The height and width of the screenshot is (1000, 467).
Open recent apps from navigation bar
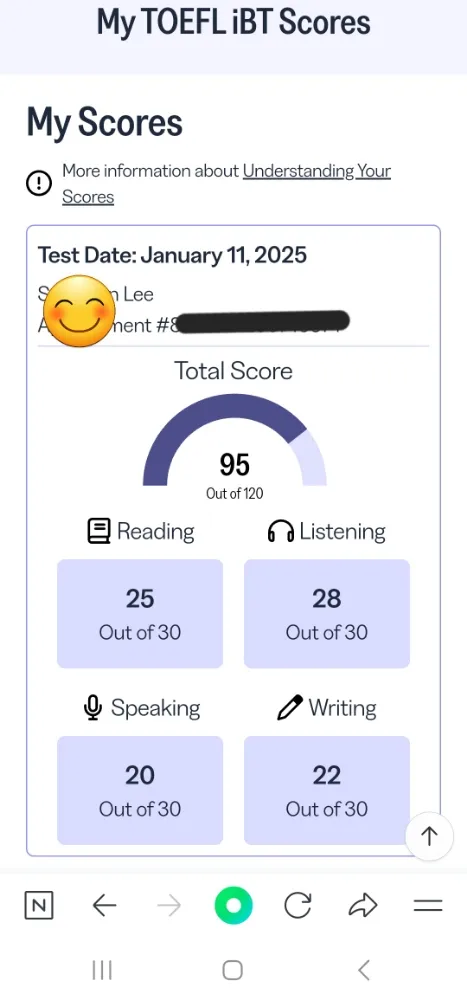(102, 970)
